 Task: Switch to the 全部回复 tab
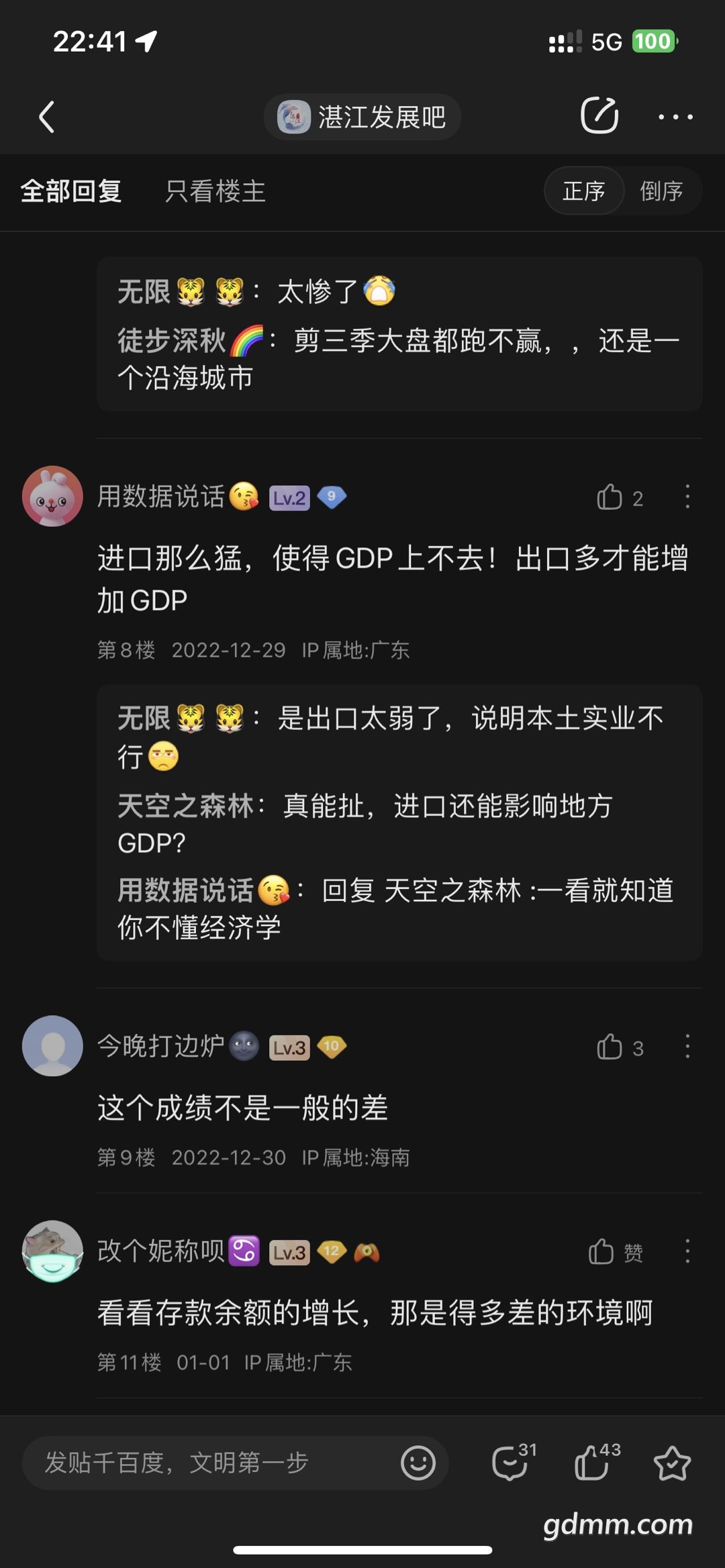(x=71, y=191)
